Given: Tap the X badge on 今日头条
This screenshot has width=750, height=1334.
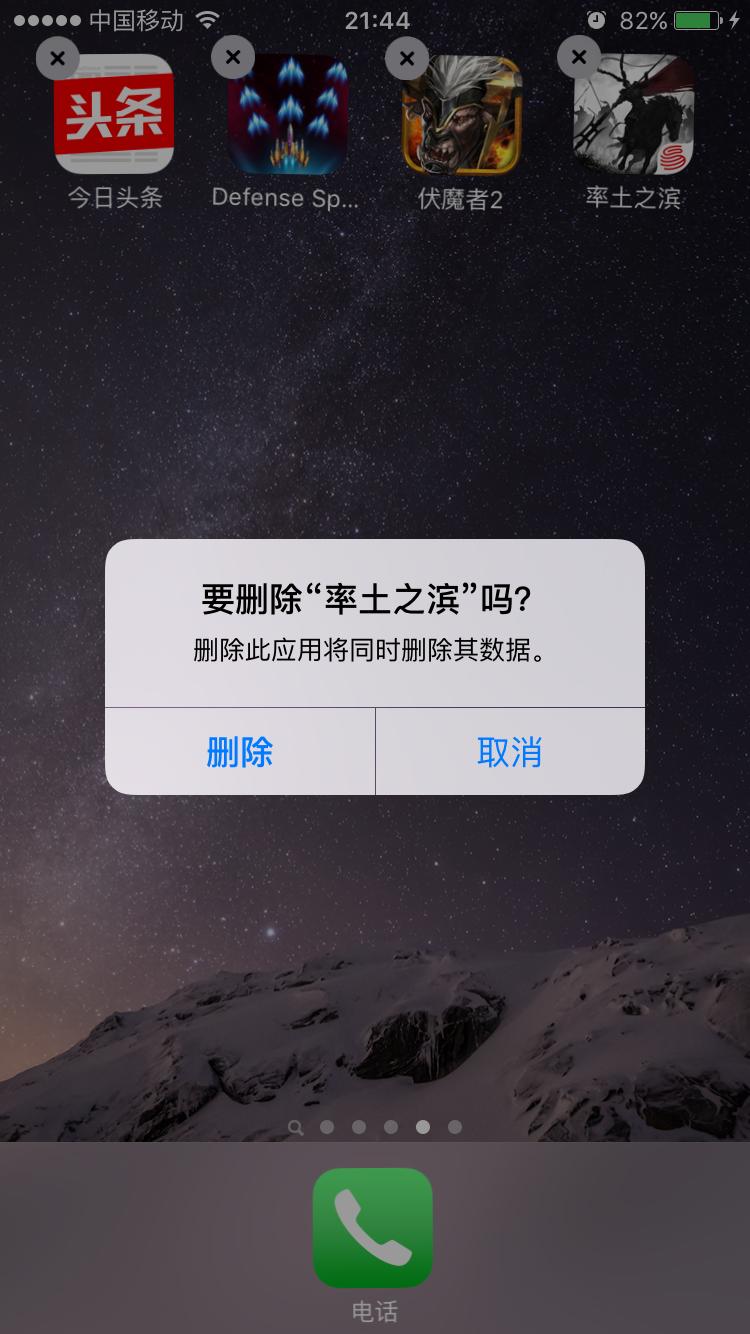Looking at the screenshot, I should click(57, 58).
